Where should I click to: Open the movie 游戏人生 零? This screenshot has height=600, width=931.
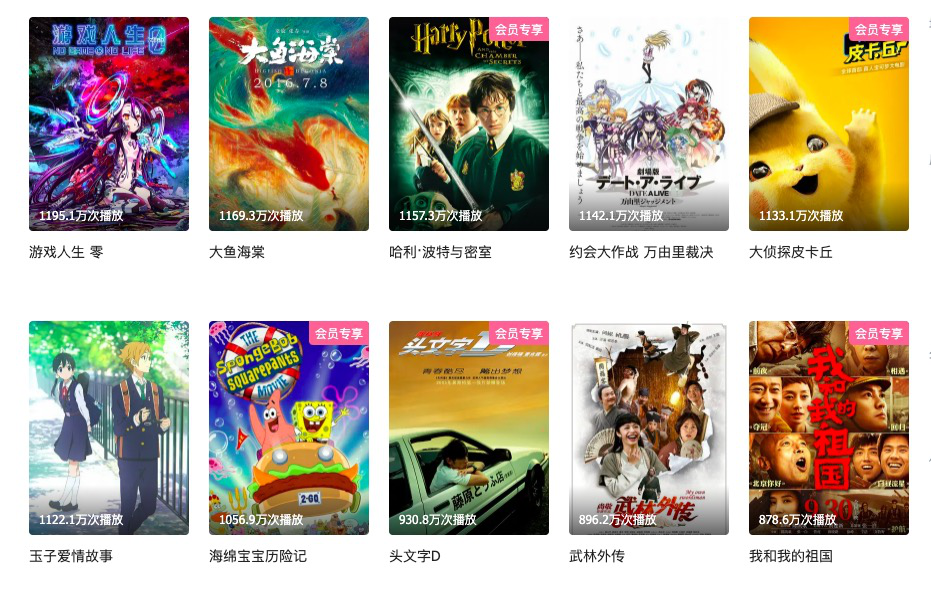click(x=108, y=124)
